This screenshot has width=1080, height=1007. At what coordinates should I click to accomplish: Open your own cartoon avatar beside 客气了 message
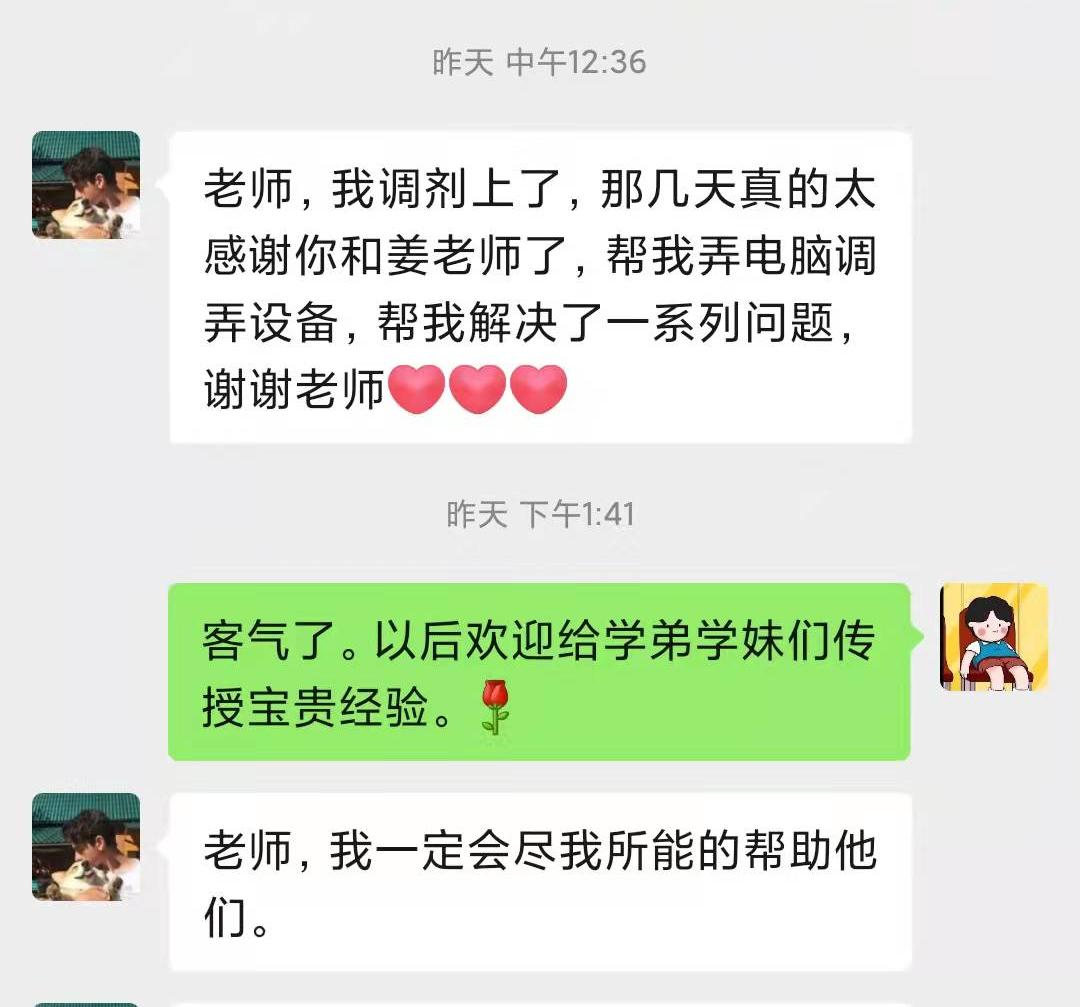993,637
